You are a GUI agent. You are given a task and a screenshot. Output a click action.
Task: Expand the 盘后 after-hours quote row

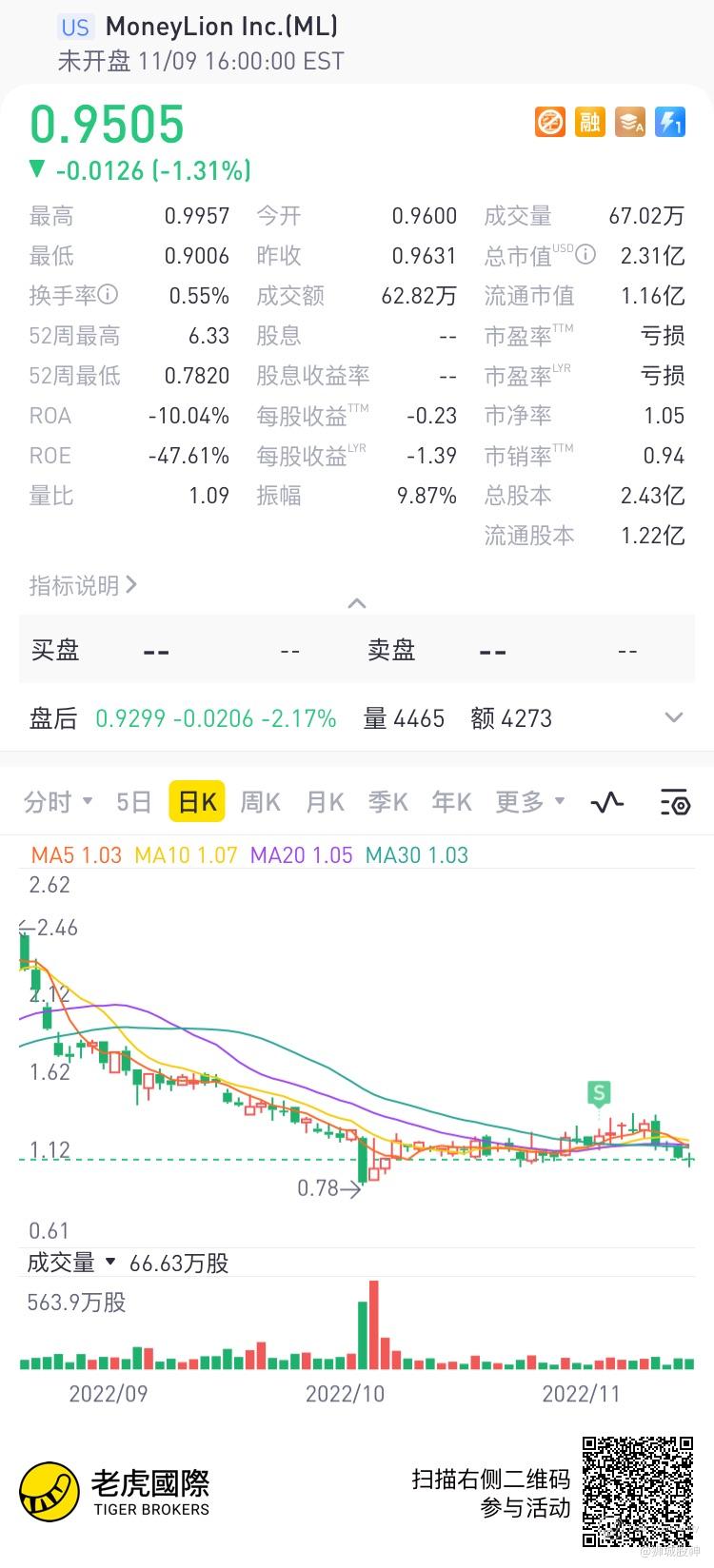click(x=674, y=718)
